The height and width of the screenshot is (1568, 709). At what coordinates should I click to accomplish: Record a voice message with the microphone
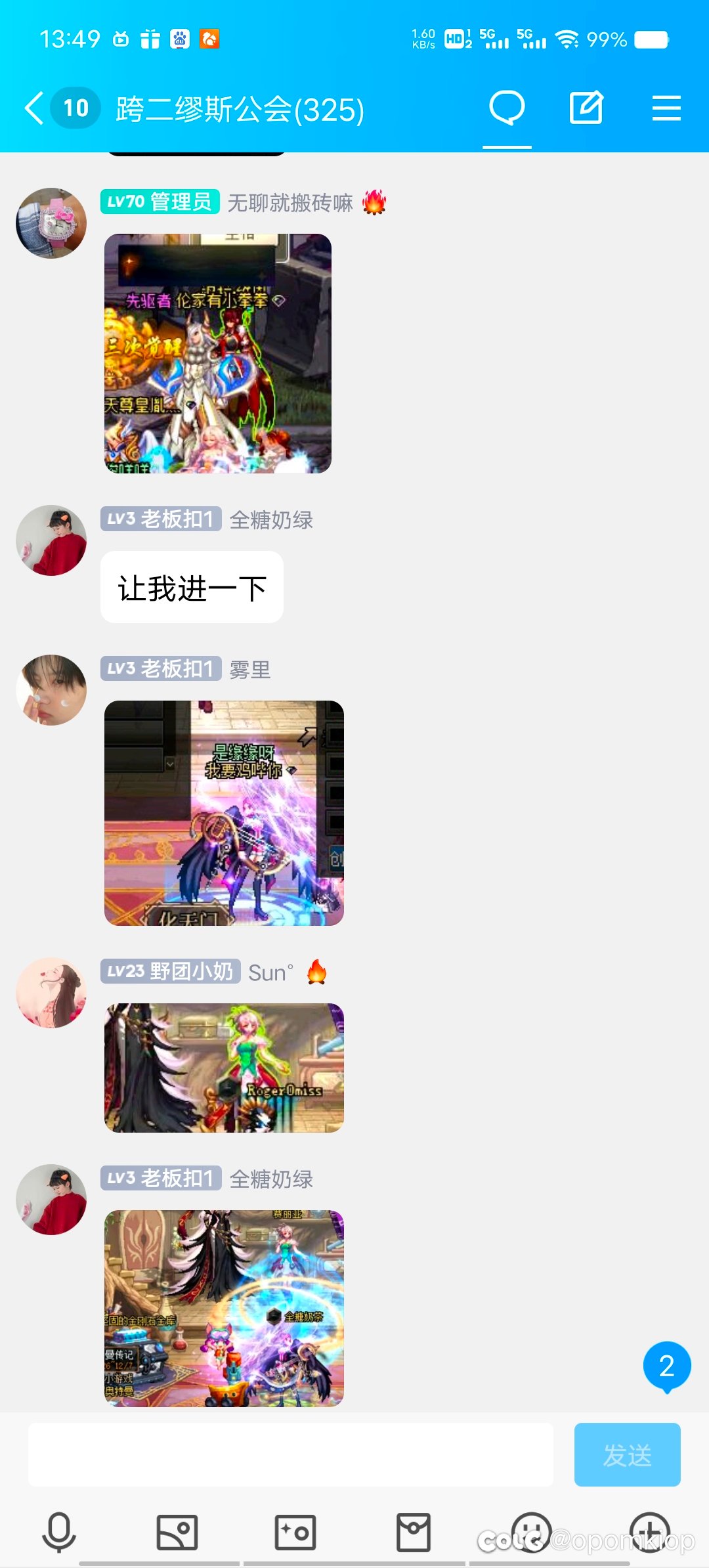click(x=59, y=1532)
